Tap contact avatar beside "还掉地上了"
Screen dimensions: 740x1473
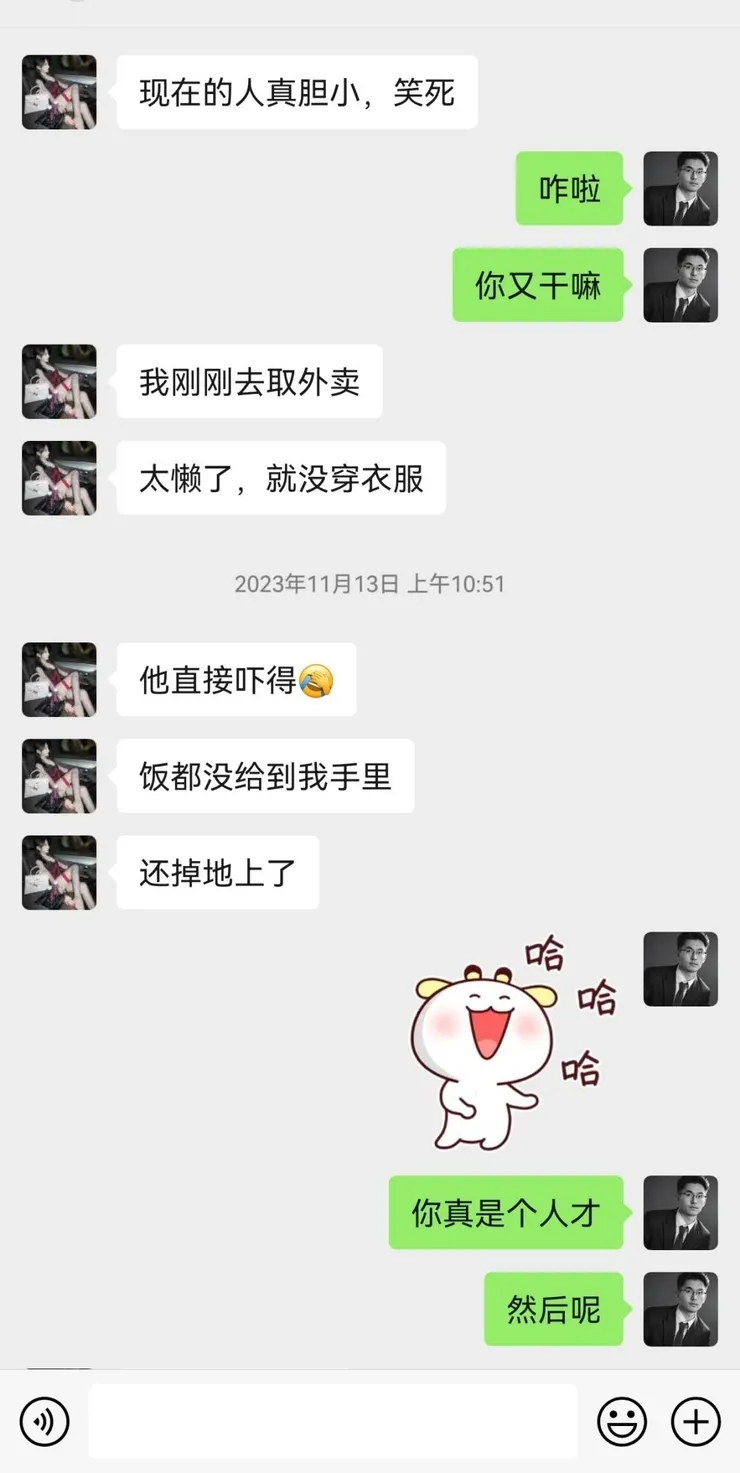(59, 872)
